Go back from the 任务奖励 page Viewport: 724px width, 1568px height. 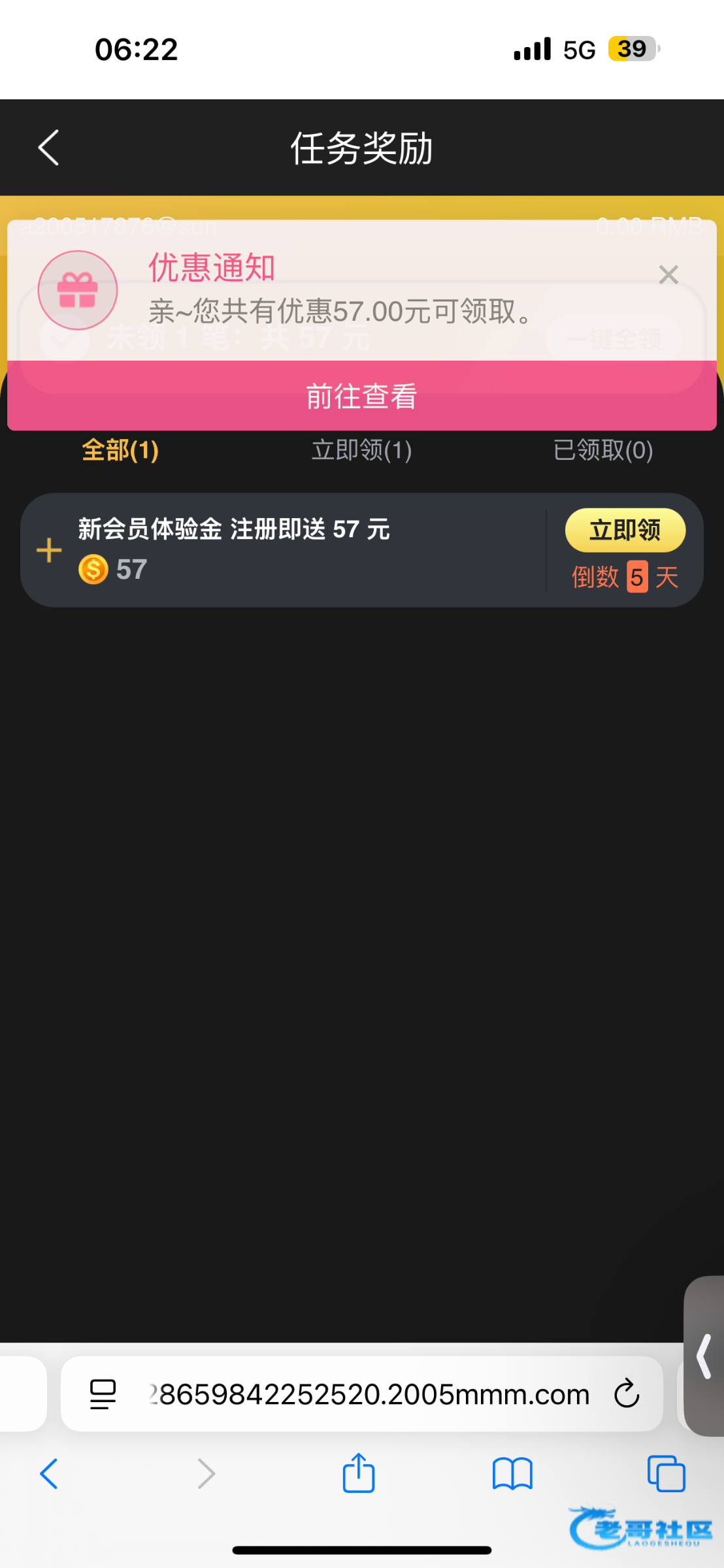point(48,148)
